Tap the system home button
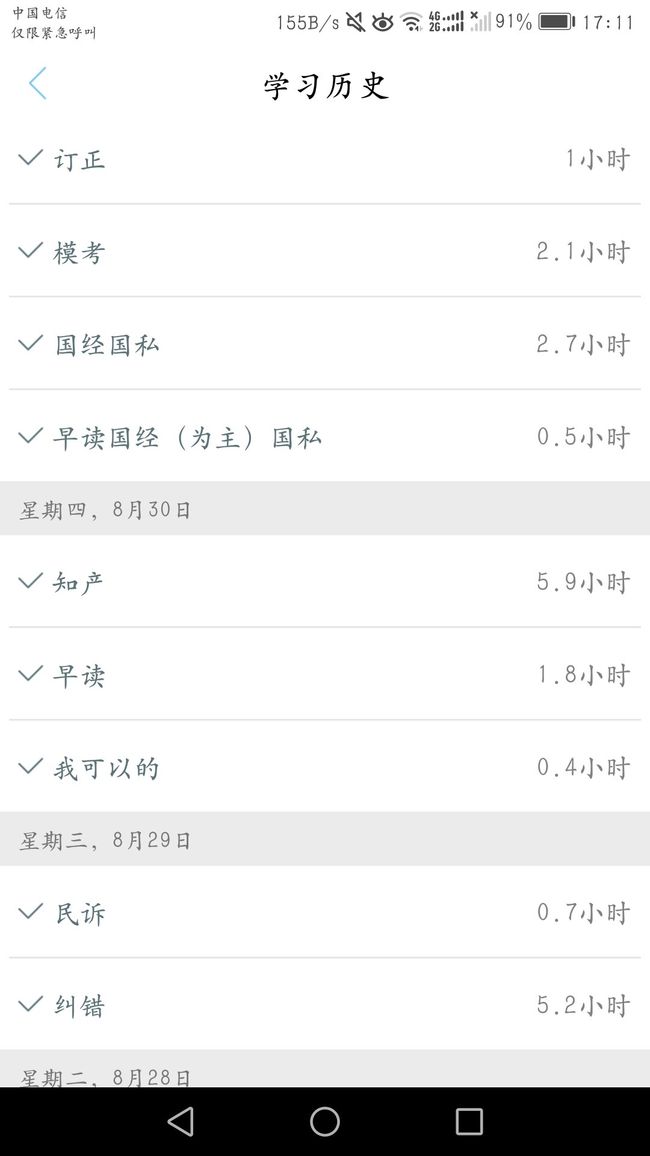This screenshot has height=1156, width=650. (325, 1121)
